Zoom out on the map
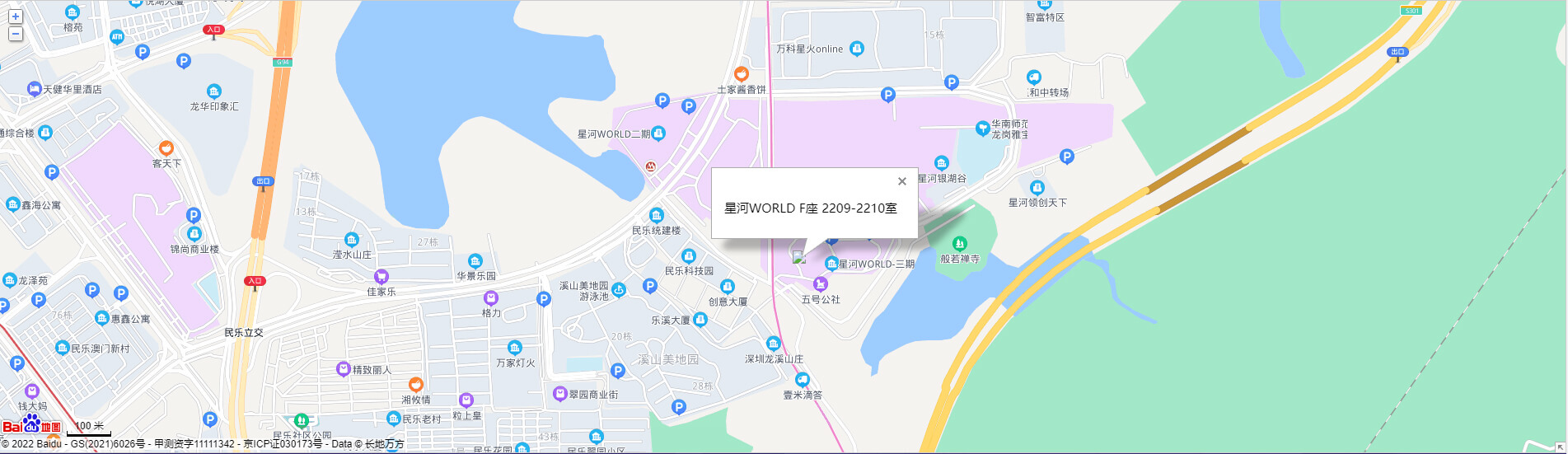1568x454 pixels. tap(16, 34)
